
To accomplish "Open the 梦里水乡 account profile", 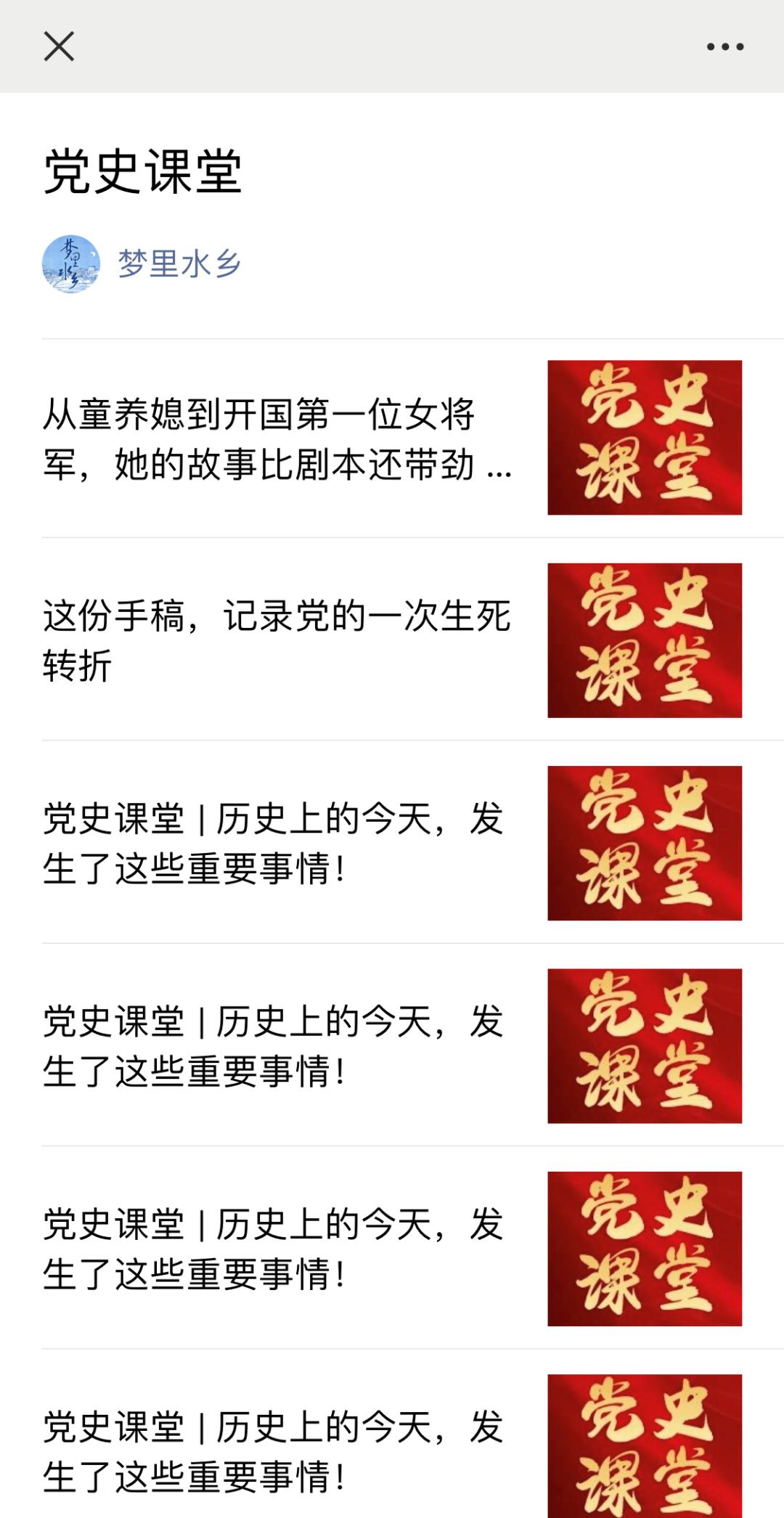I will pyautogui.click(x=179, y=264).
